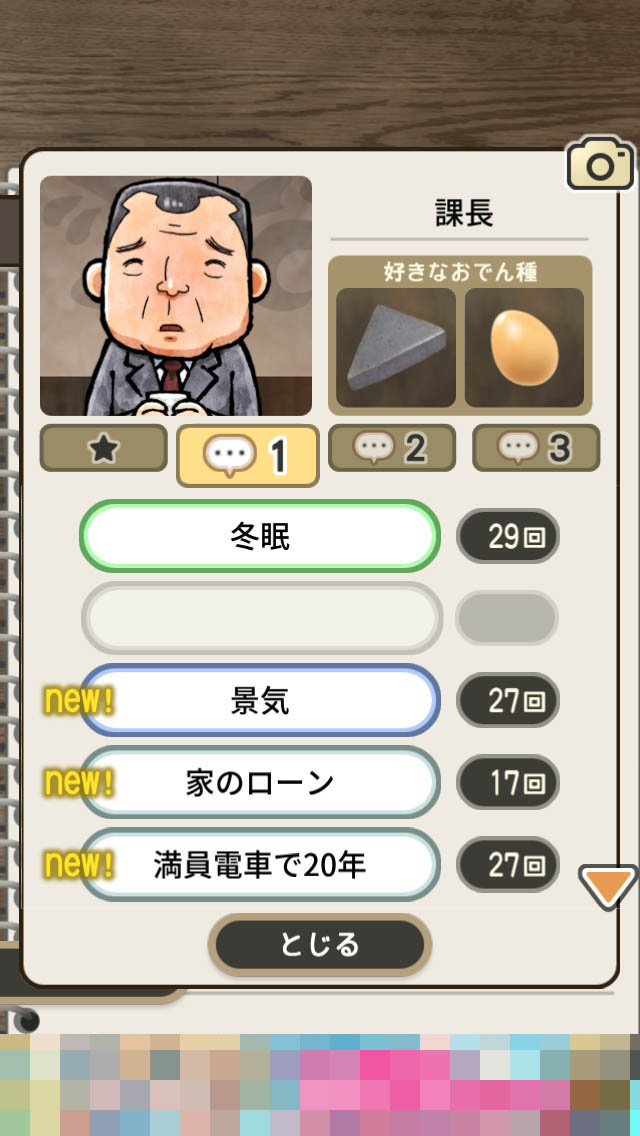Open the 満員電車で20年 topic
Viewport: 640px width, 1136px height.
point(260,865)
